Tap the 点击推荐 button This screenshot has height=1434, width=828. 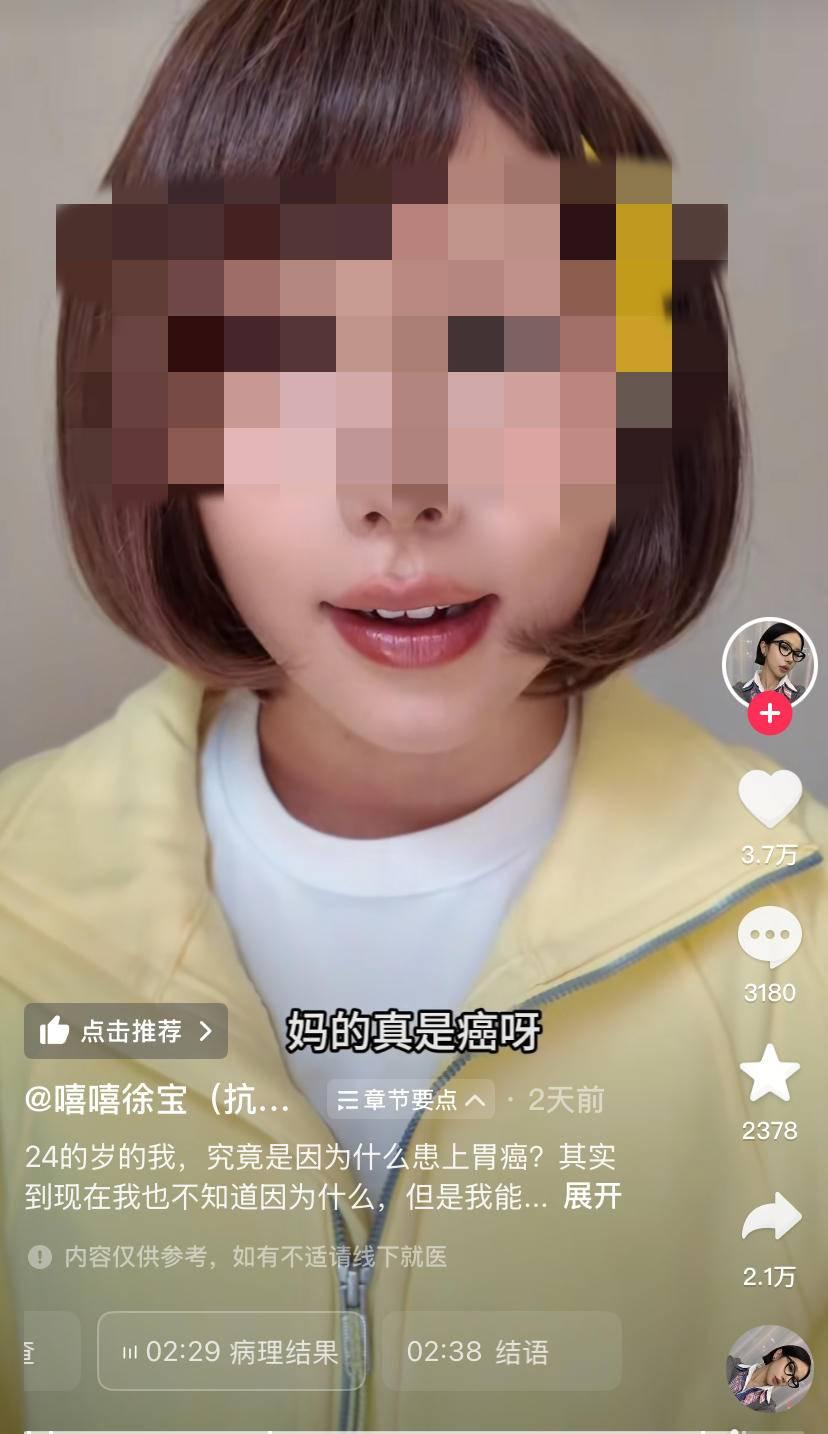[x=126, y=1031]
